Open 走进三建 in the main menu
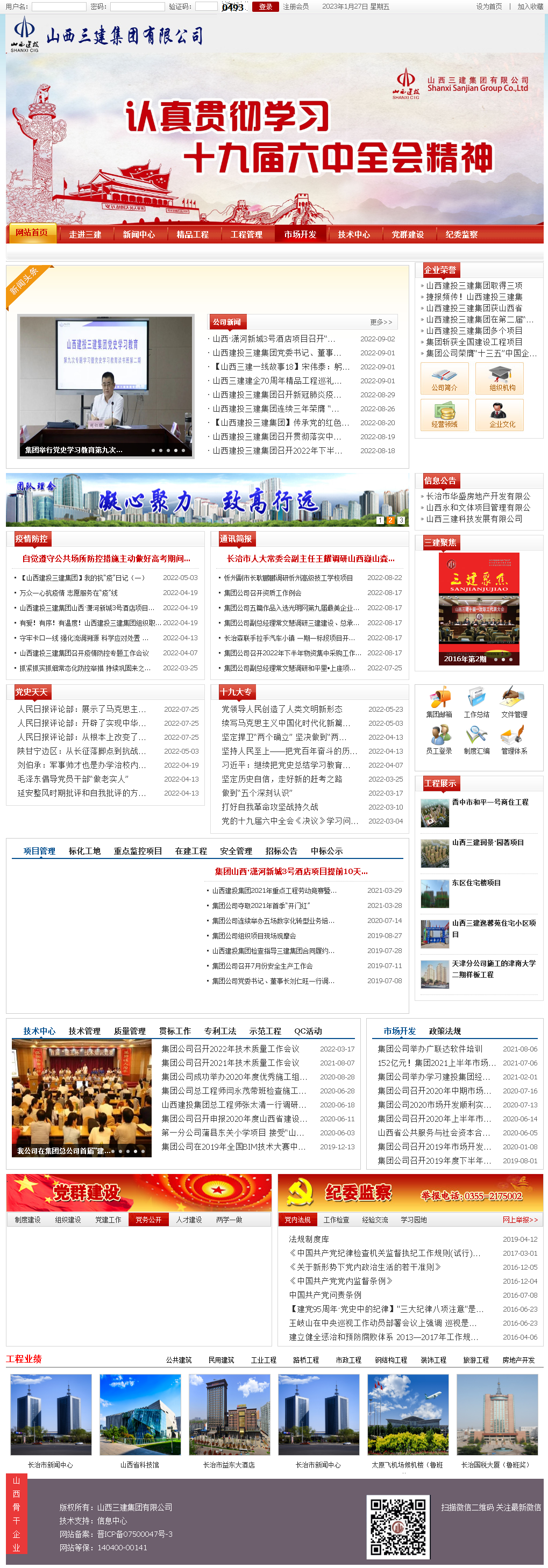This screenshot has width=548, height=1568. pos(86,234)
